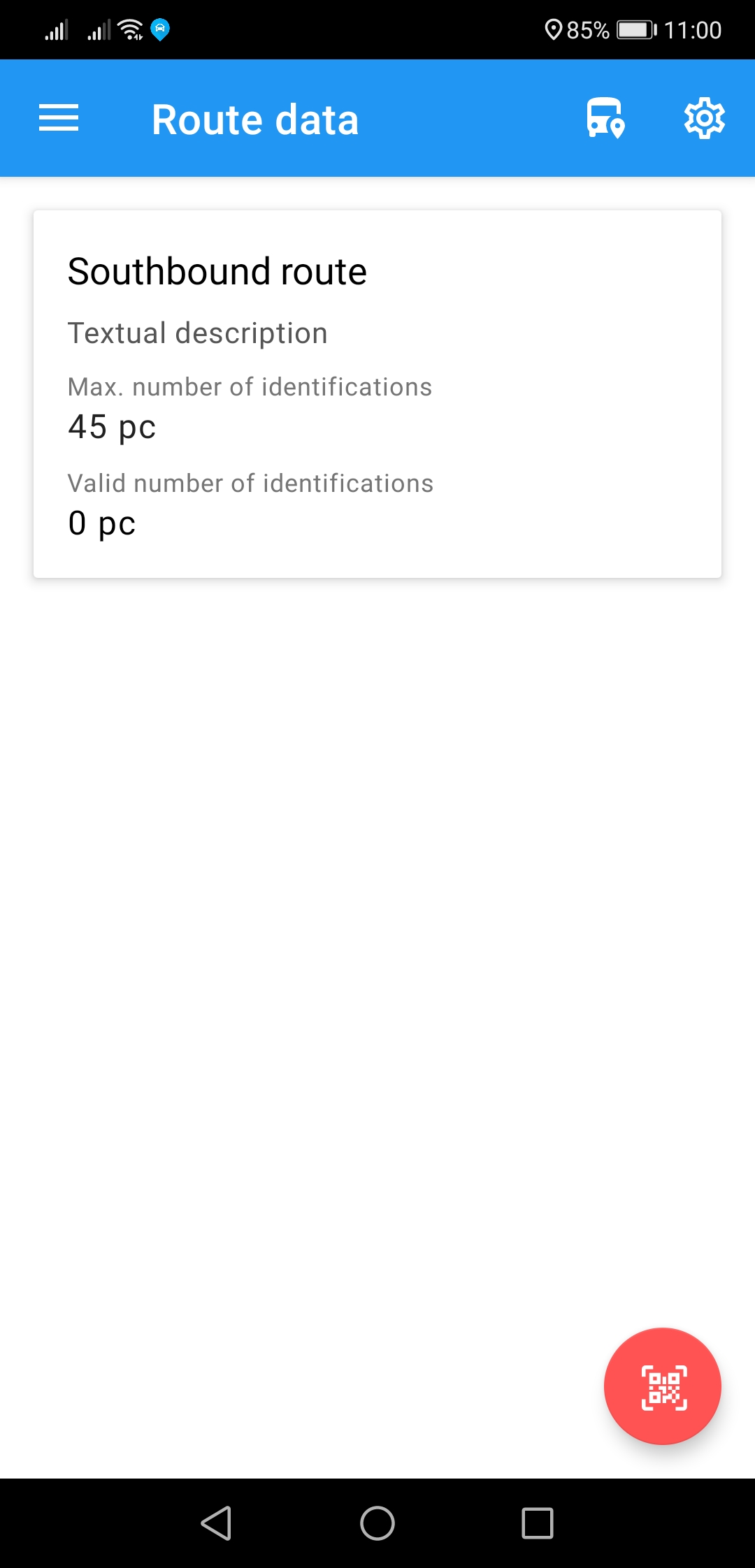The width and height of the screenshot is (755, 1568).
Task: Open the Southbound route card
Action: tap(377, 393)
